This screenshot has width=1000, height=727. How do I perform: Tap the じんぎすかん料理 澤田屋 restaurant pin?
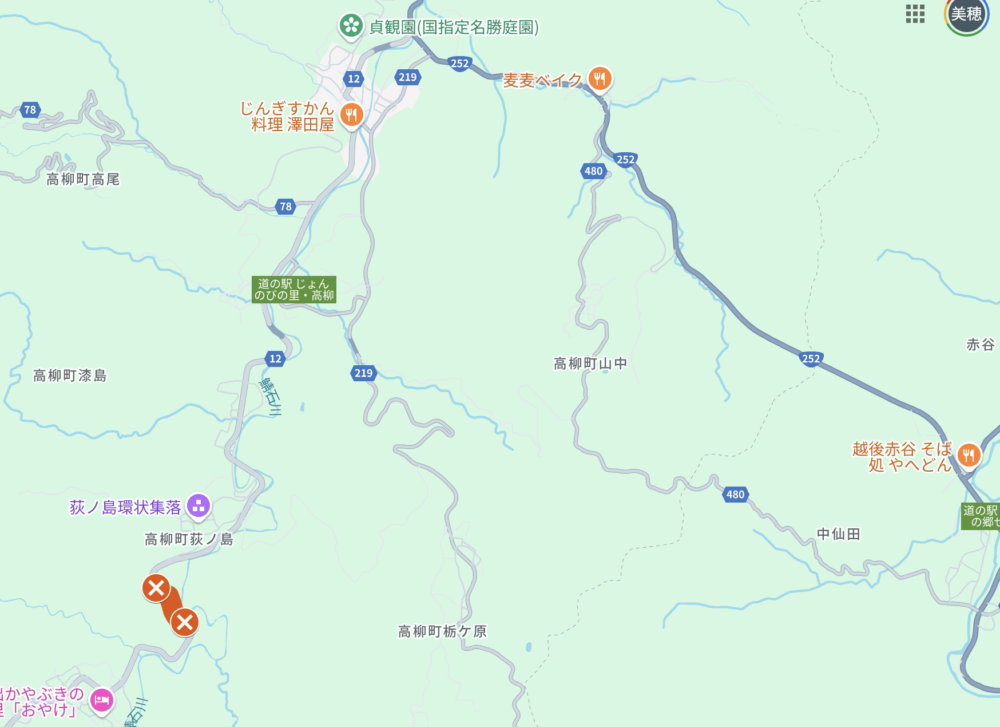point(350,115)
